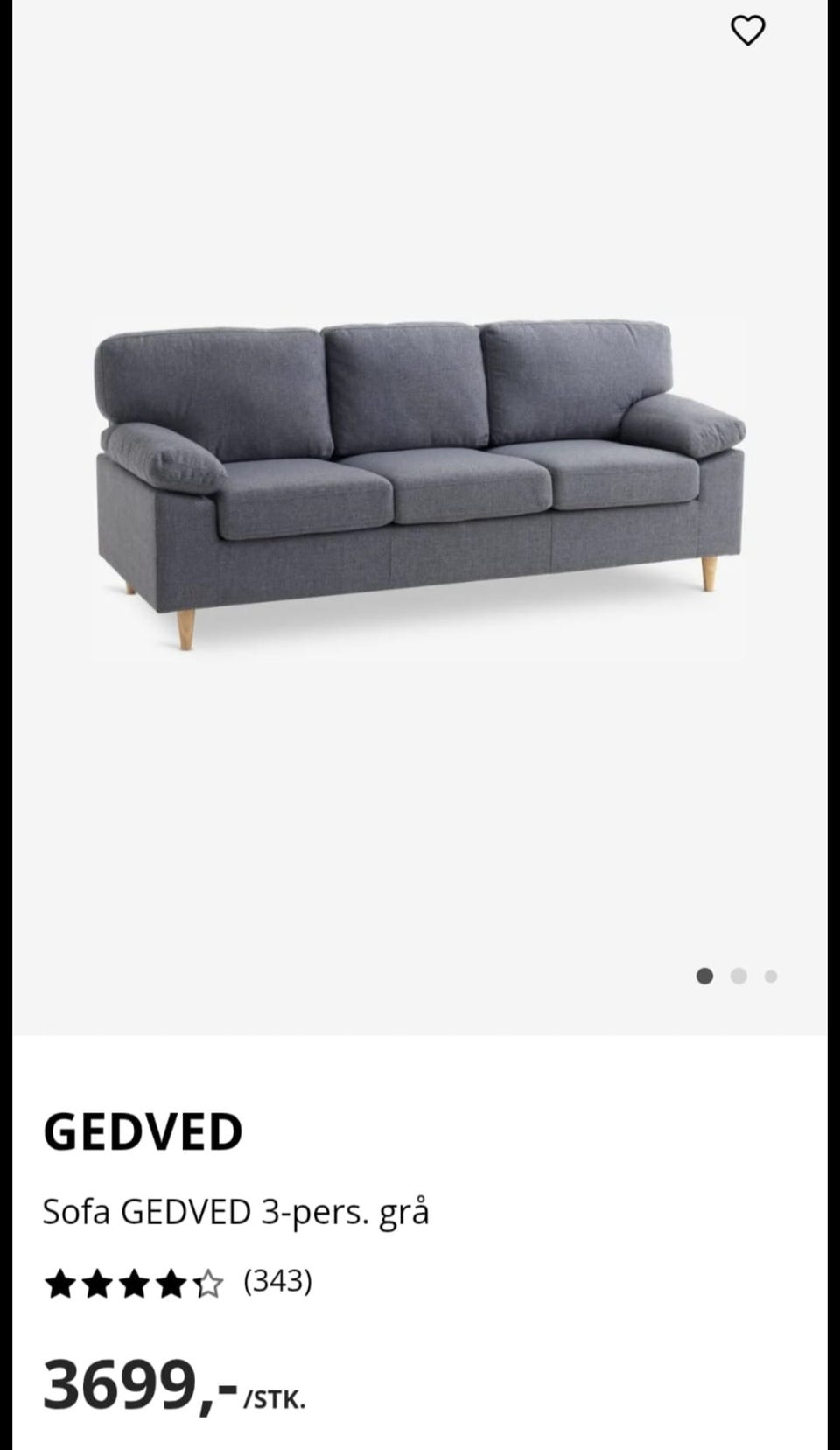The height and width of the screenshot is (1450, 840).
Task: Open the second product image via carousel dot
Action: coord(738,974)
